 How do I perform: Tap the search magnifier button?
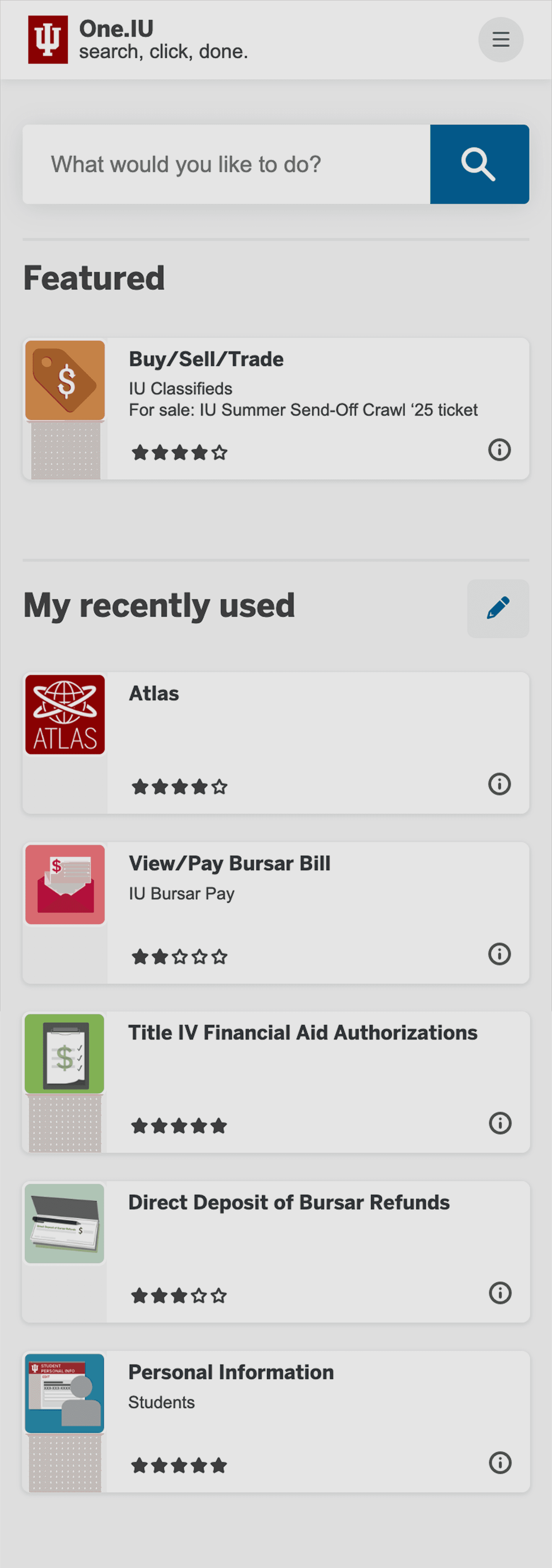click(x=479, y=164)
